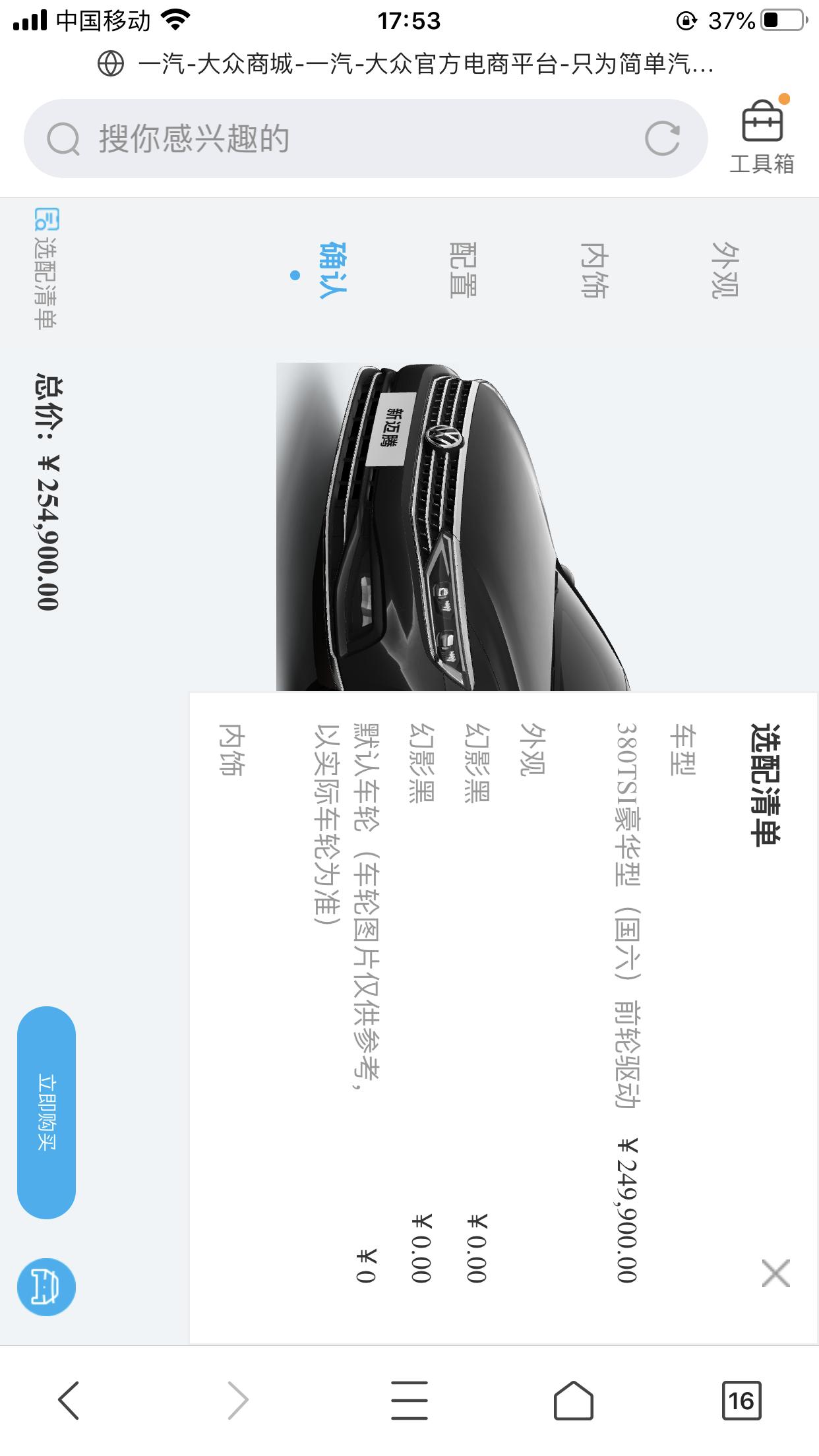This screenshot has height=1456, width=819.
Task: Open the 工具箱 toolbox
Action: 762,137
